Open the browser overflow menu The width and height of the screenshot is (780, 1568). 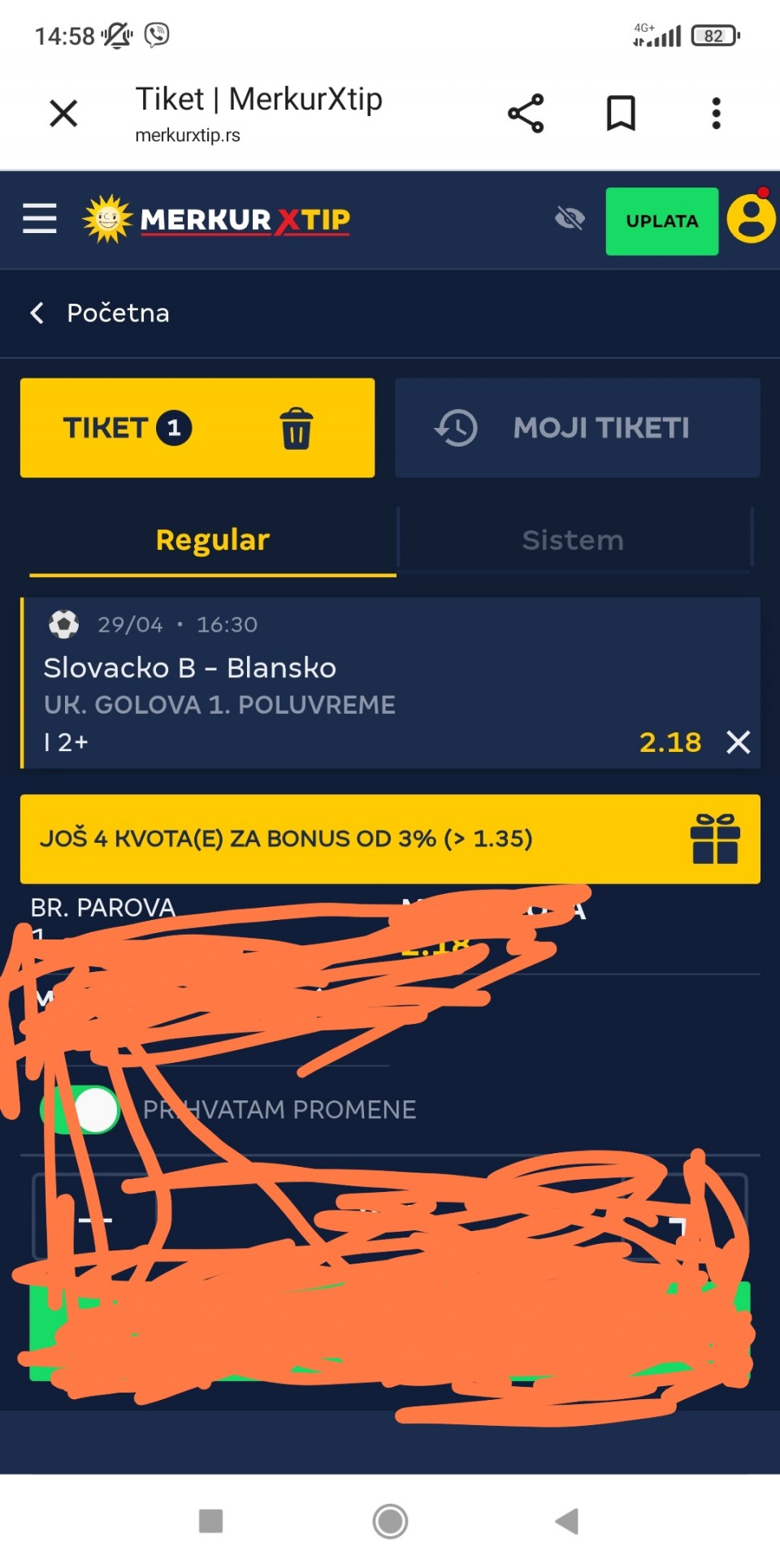click(x=716, y=114)
